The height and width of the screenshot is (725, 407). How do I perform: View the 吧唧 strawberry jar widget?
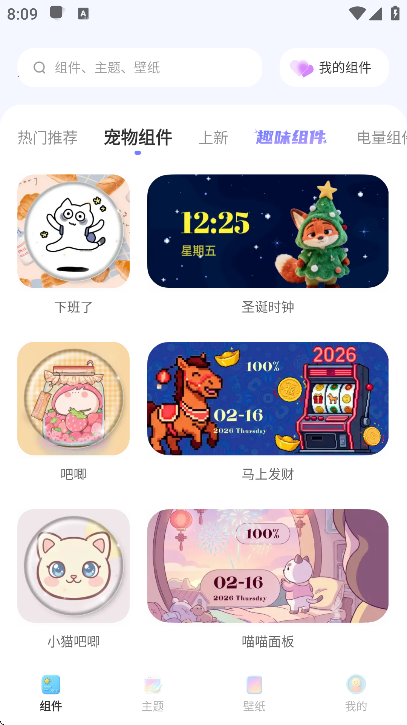tap(74, 398)
